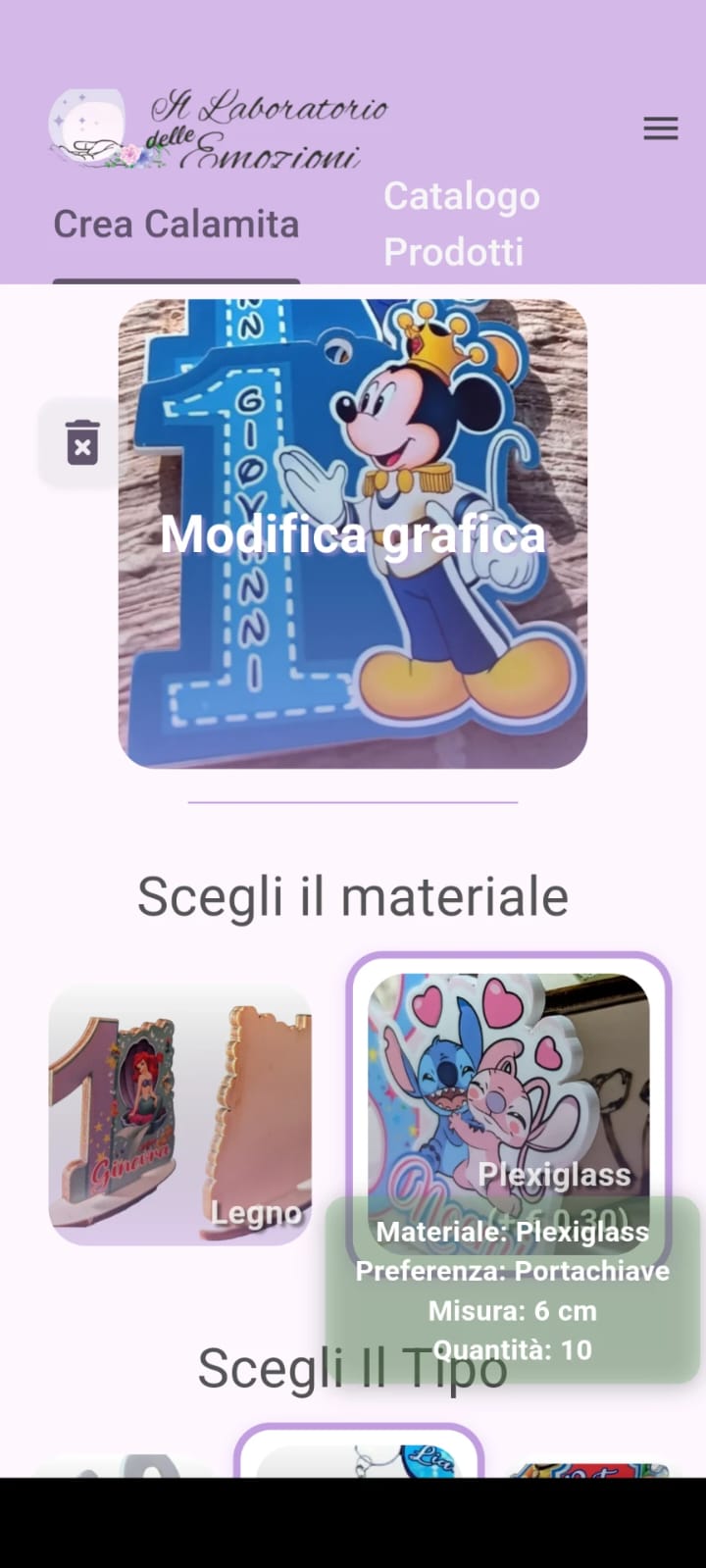
Task: Click the Mickey Mouse product preview image
Action: click(x=353, y=534)
